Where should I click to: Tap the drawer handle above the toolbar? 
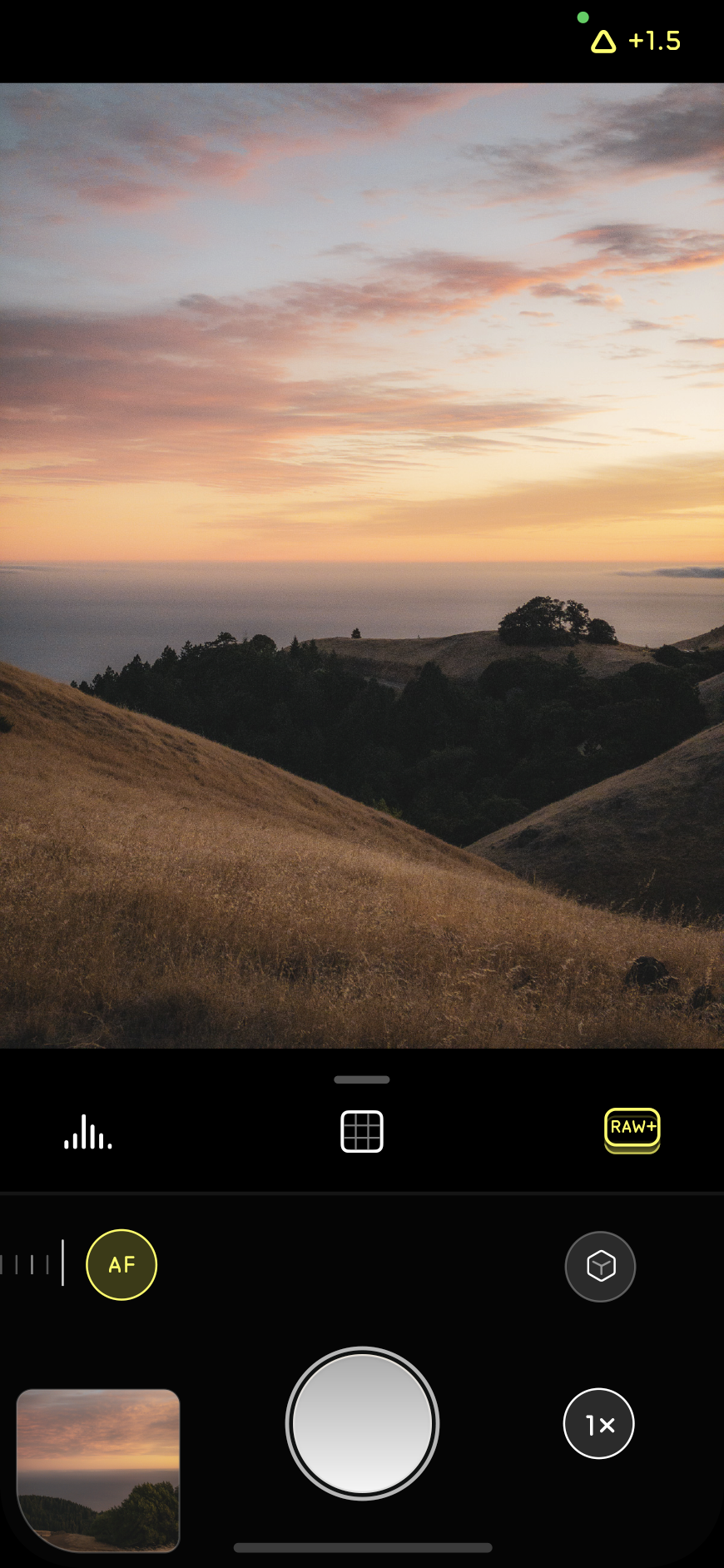point(362,1079)
